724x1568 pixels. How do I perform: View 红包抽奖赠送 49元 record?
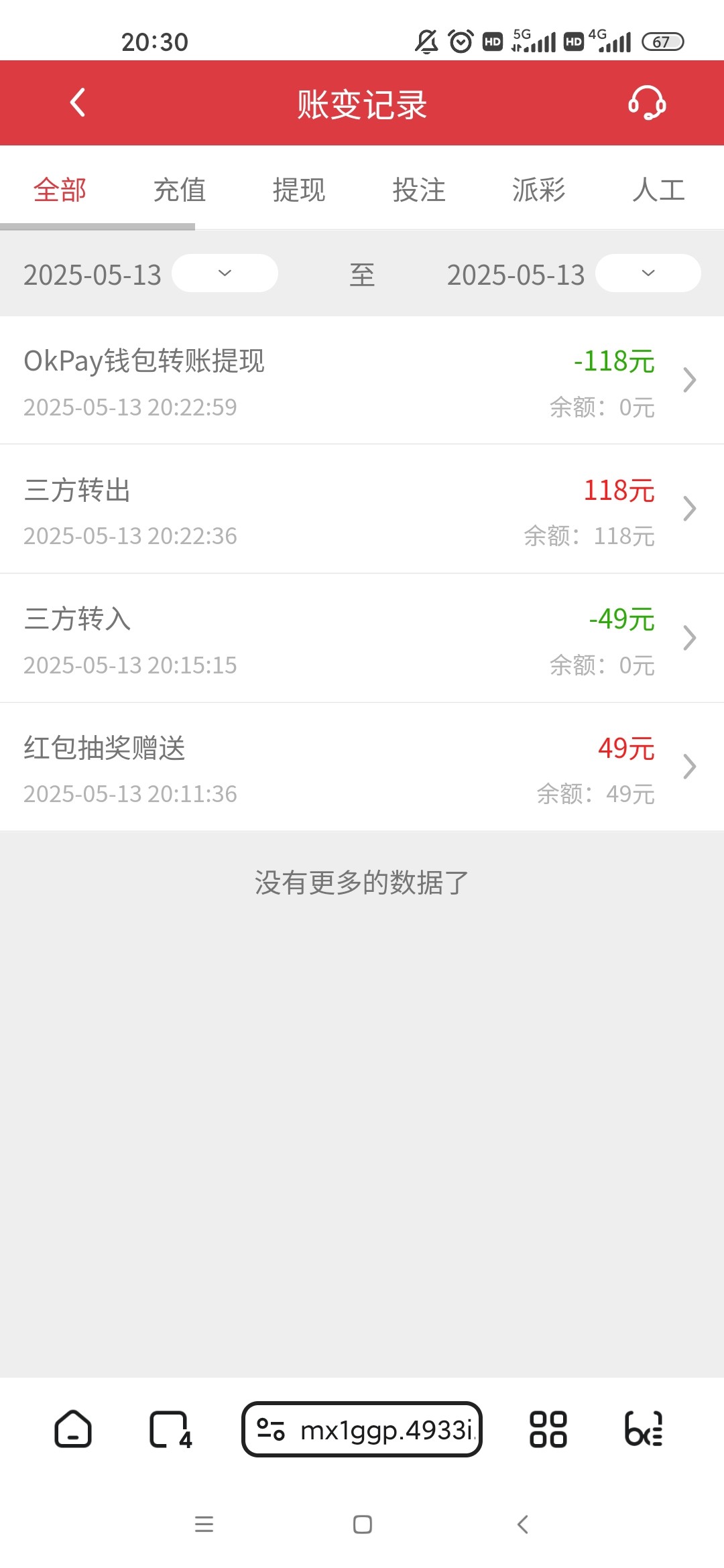pos(362,767)
